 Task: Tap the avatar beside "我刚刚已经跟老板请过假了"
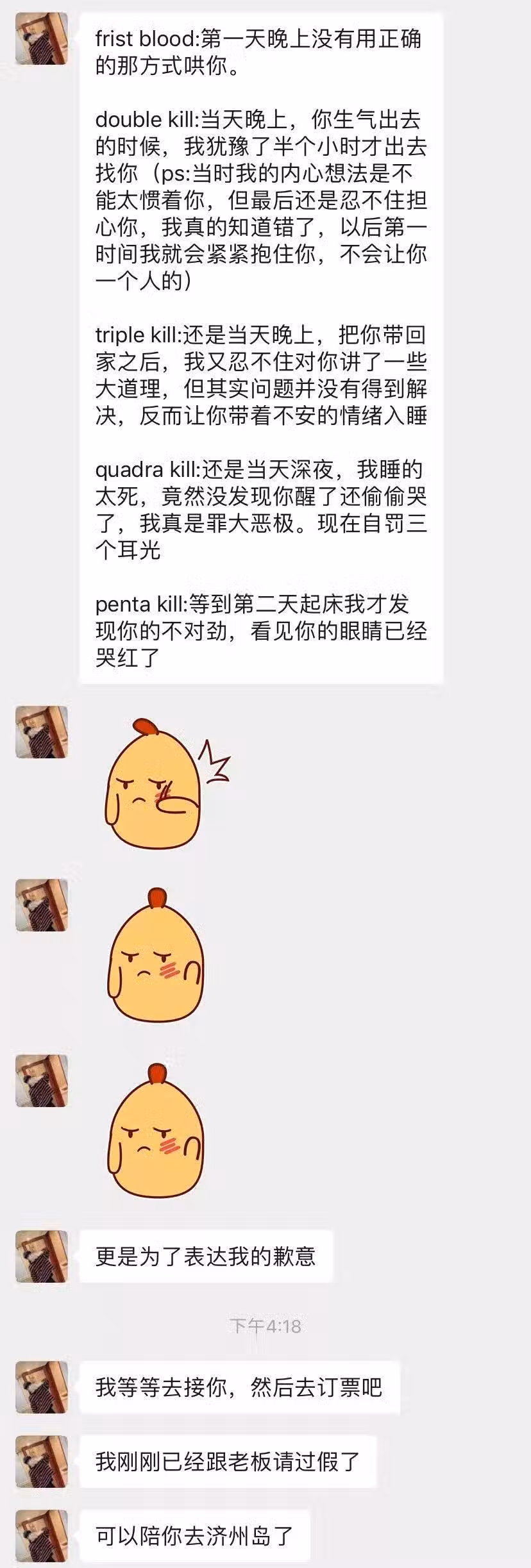[x=42, y=1462]
